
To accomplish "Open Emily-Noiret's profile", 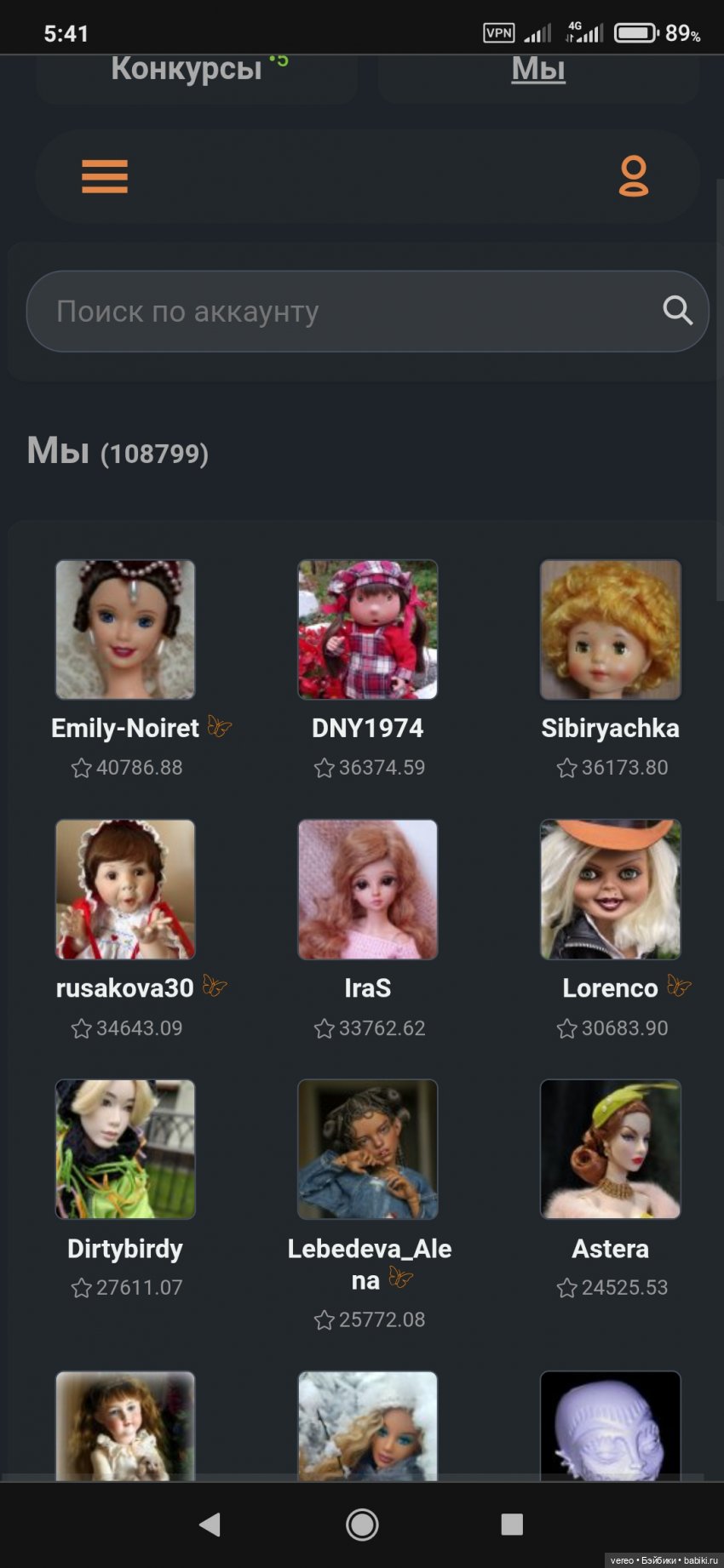I will click(125, 630).
